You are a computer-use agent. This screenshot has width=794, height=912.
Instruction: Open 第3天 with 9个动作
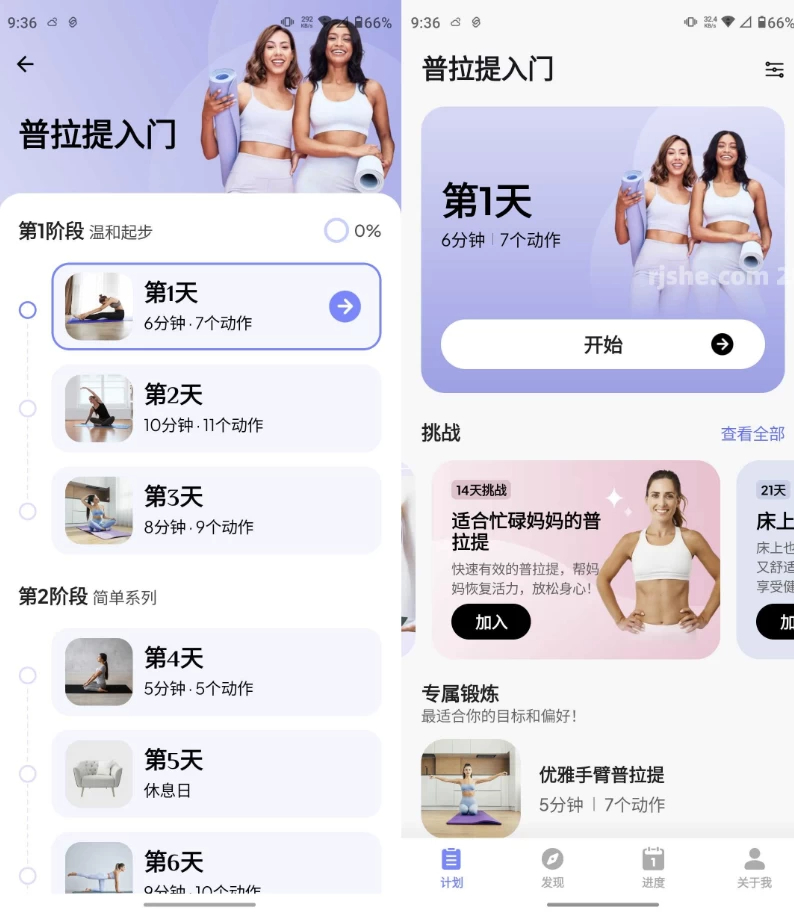tap(216, 510)
